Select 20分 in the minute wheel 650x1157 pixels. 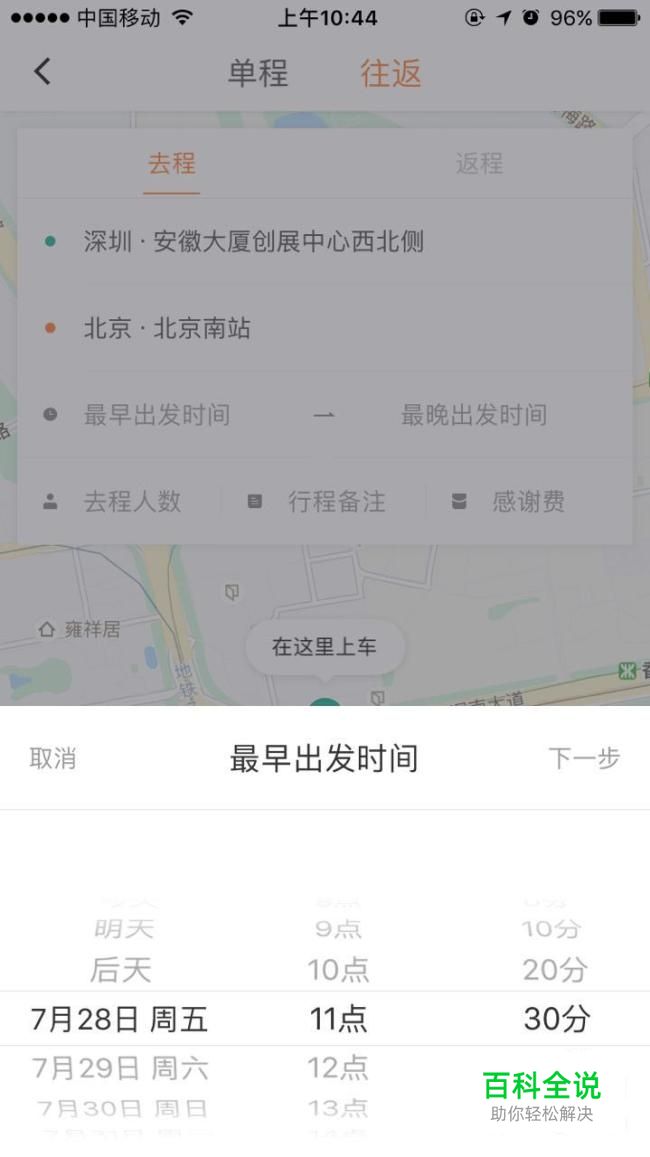coord(555,970)
